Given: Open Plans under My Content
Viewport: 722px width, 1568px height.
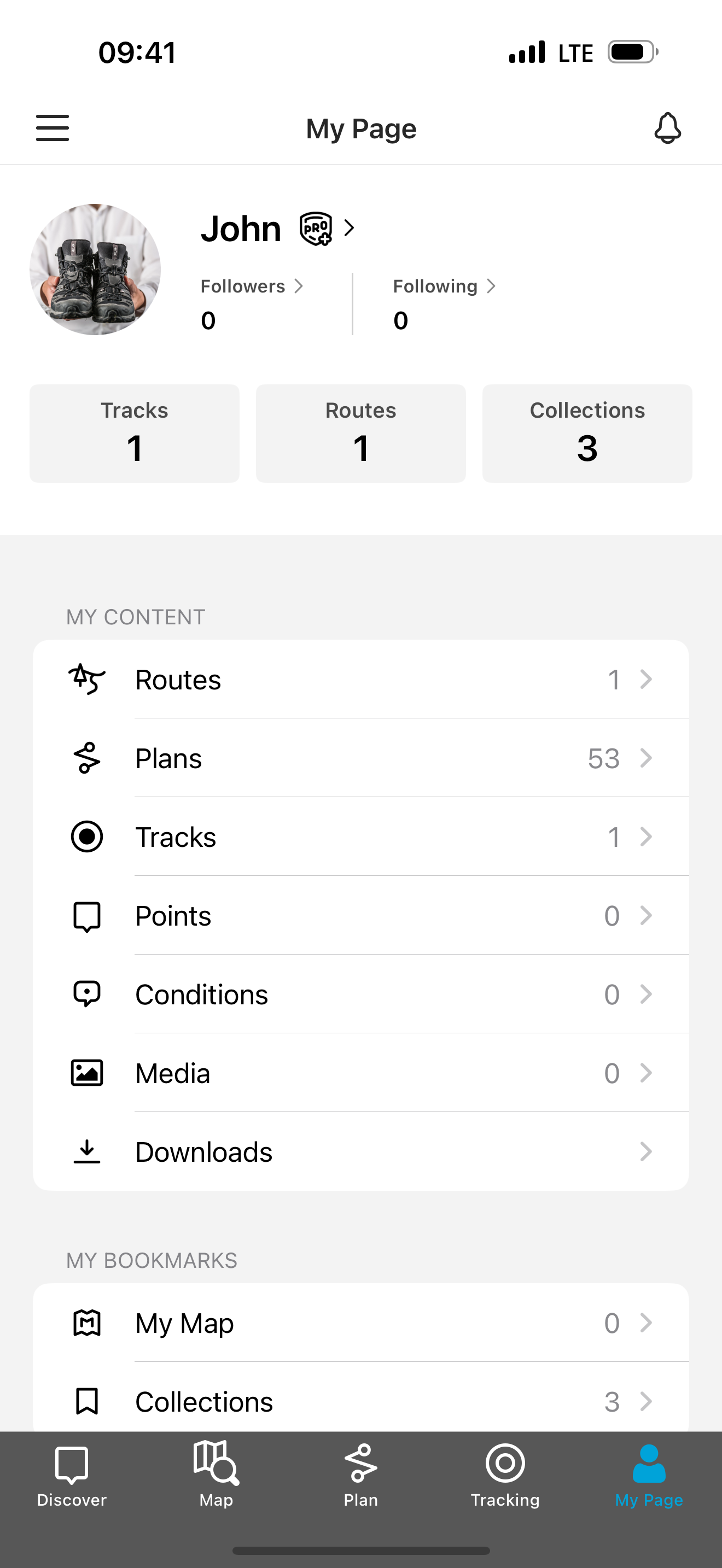Looking at the screenshot, I should tap(361, 758).
